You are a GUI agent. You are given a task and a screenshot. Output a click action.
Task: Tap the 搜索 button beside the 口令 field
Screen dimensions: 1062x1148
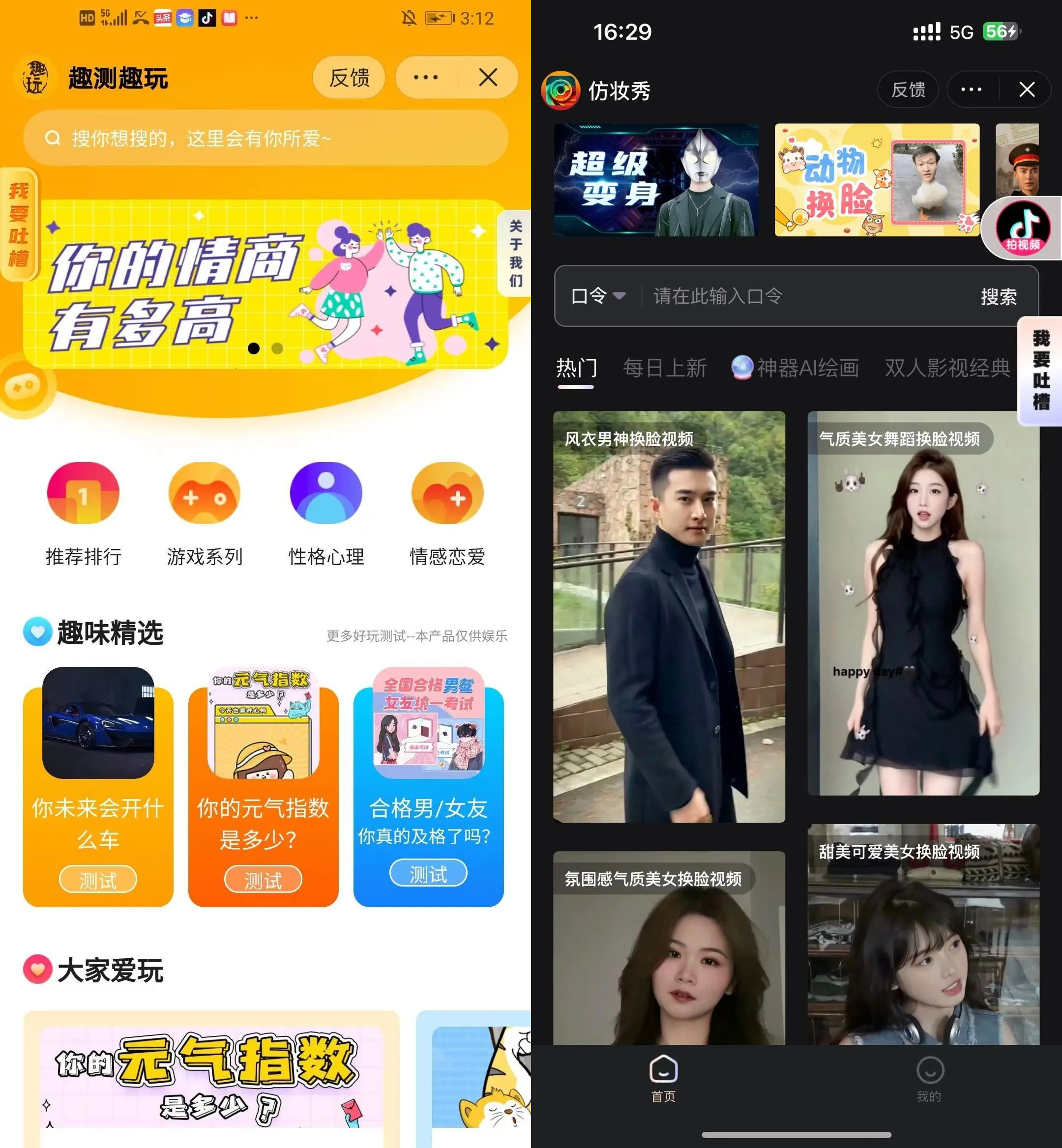click(x=998, y=297)
